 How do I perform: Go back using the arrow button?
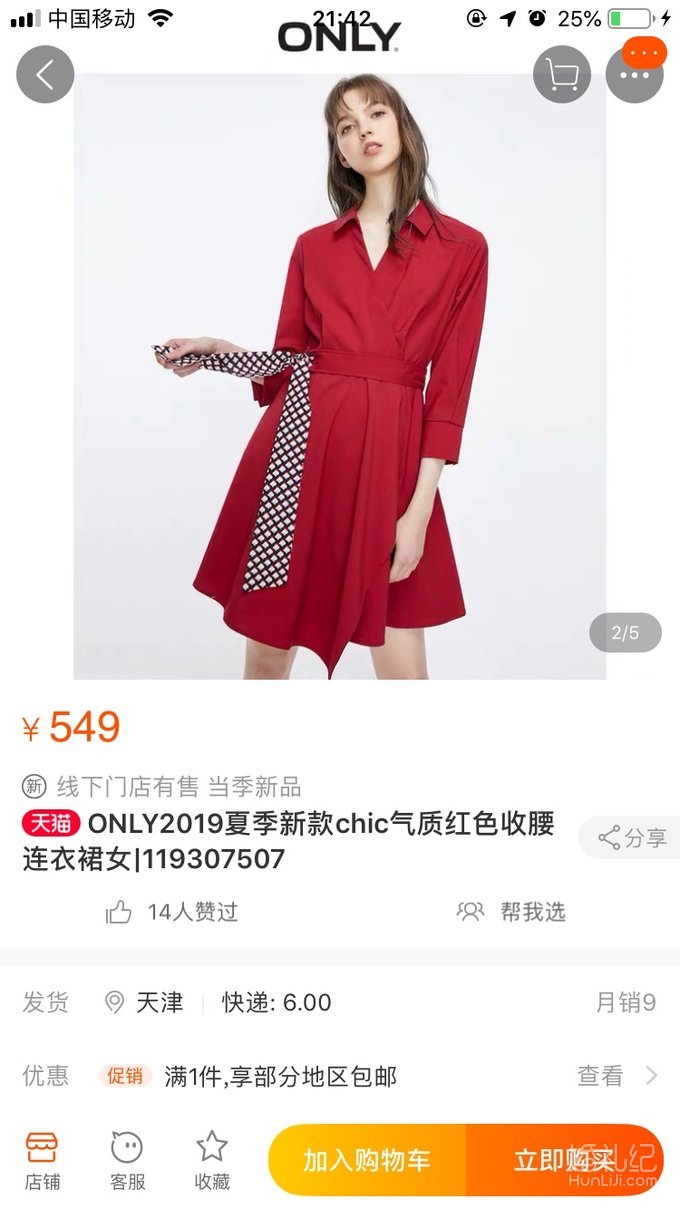pos(45,74)
